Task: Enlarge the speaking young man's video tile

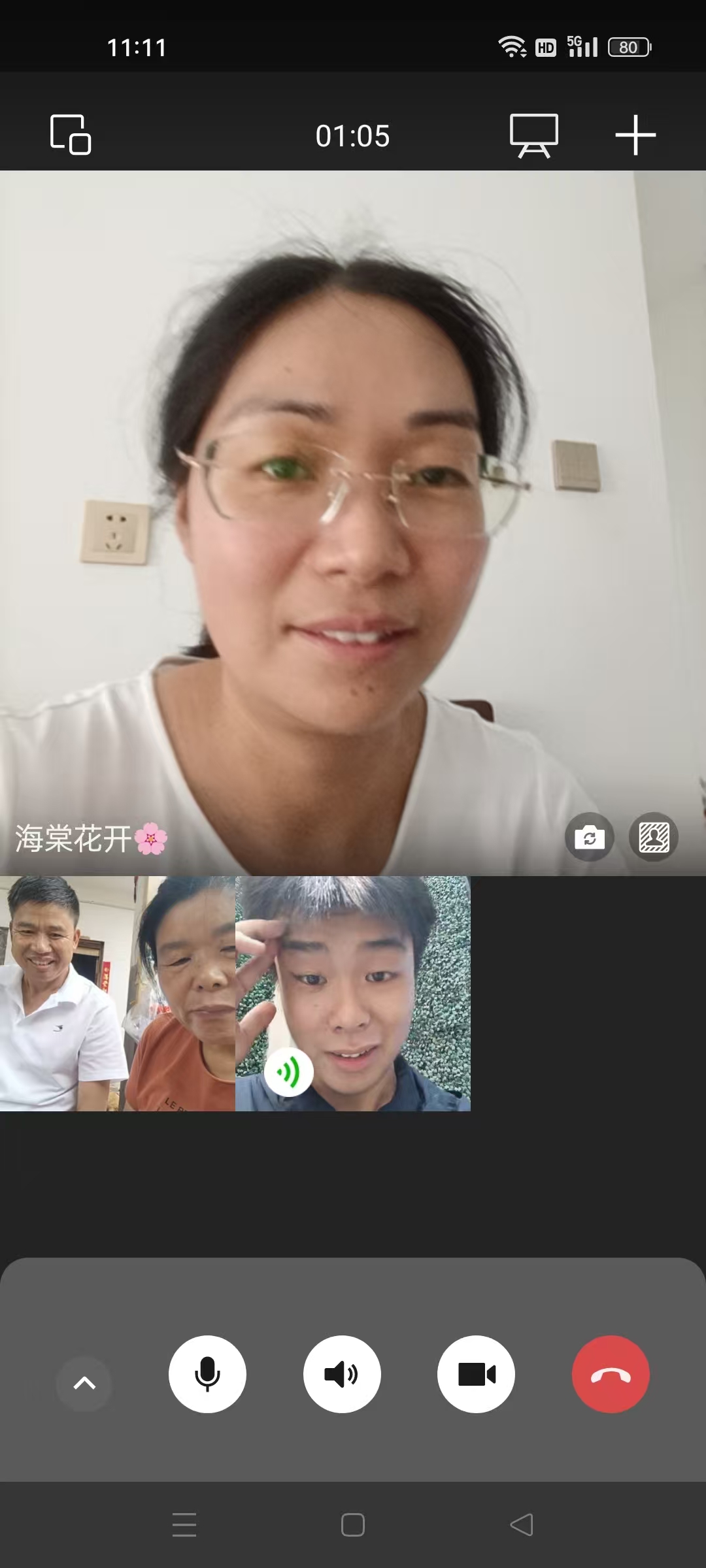Action: pos(353,993)
